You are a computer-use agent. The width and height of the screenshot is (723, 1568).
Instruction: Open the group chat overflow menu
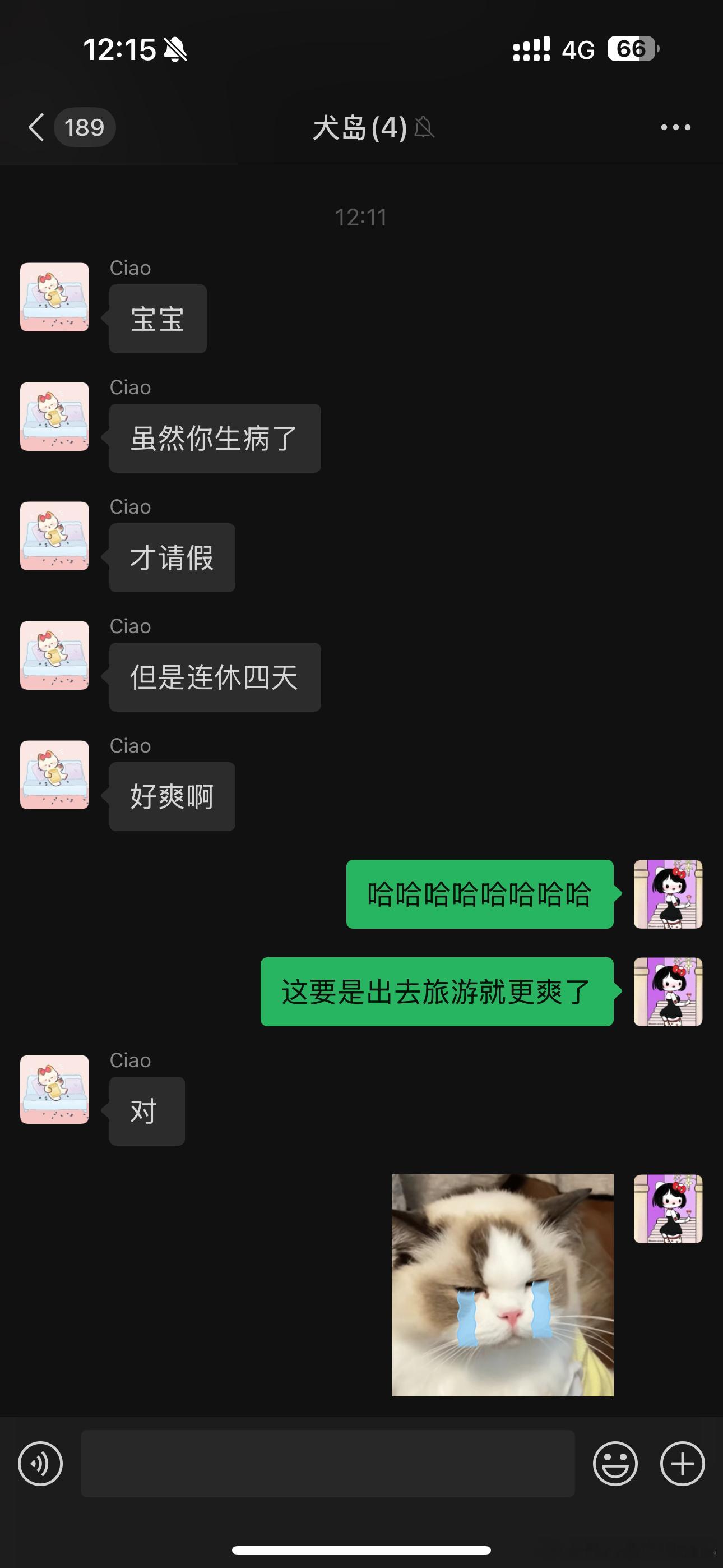click(x=675, y=127)
